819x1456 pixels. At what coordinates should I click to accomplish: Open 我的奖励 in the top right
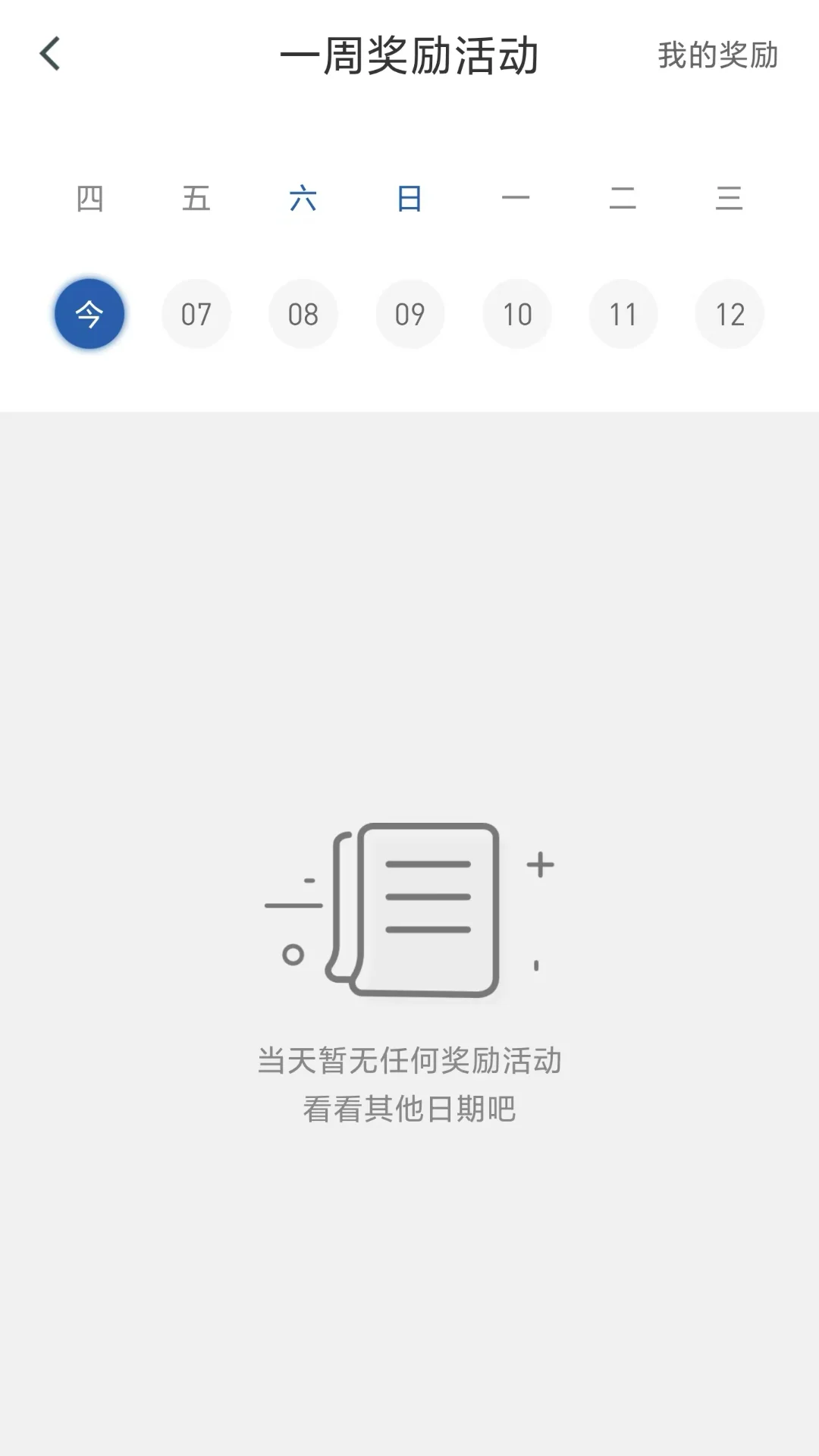tap(717, 55)
